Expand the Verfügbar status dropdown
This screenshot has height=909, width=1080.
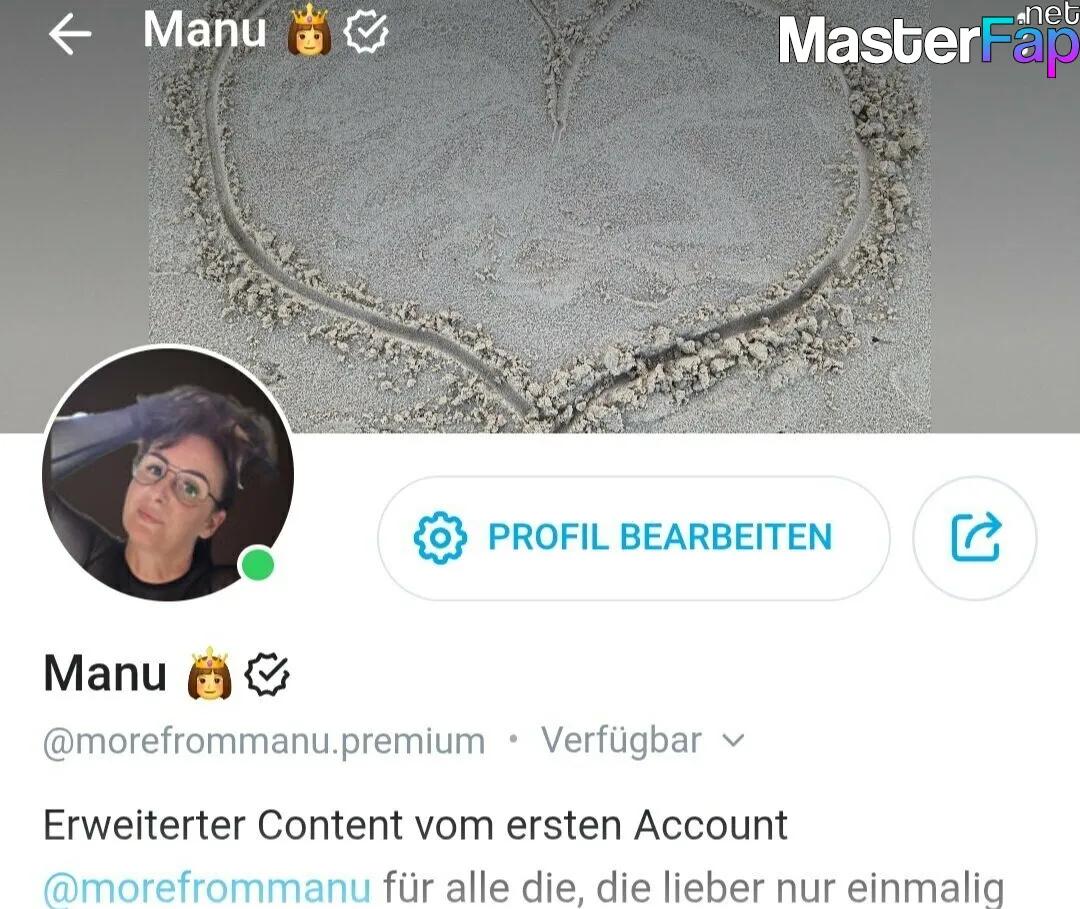pyautogui.click(x=642, y=741)
